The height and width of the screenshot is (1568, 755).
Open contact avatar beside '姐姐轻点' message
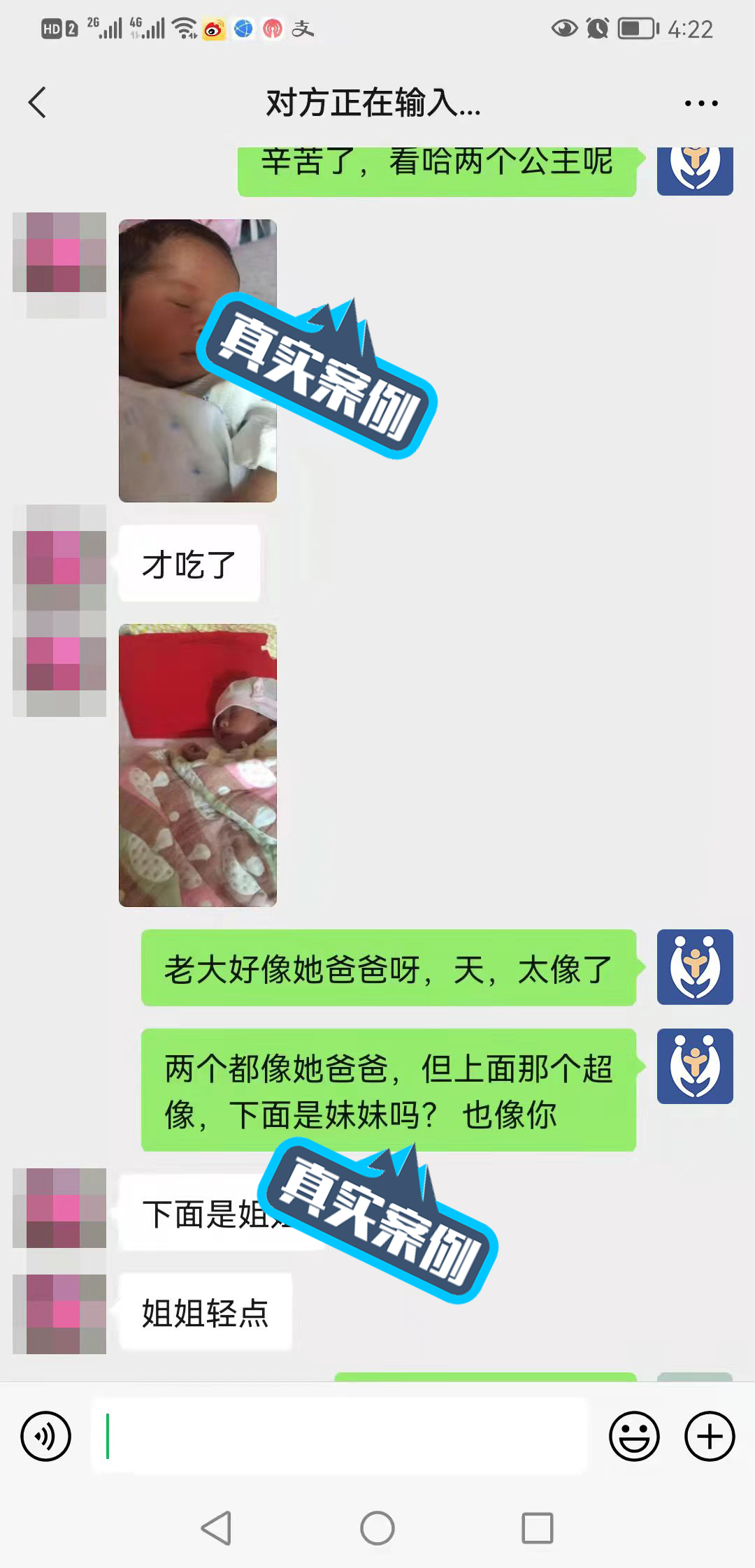(60, 1314)
